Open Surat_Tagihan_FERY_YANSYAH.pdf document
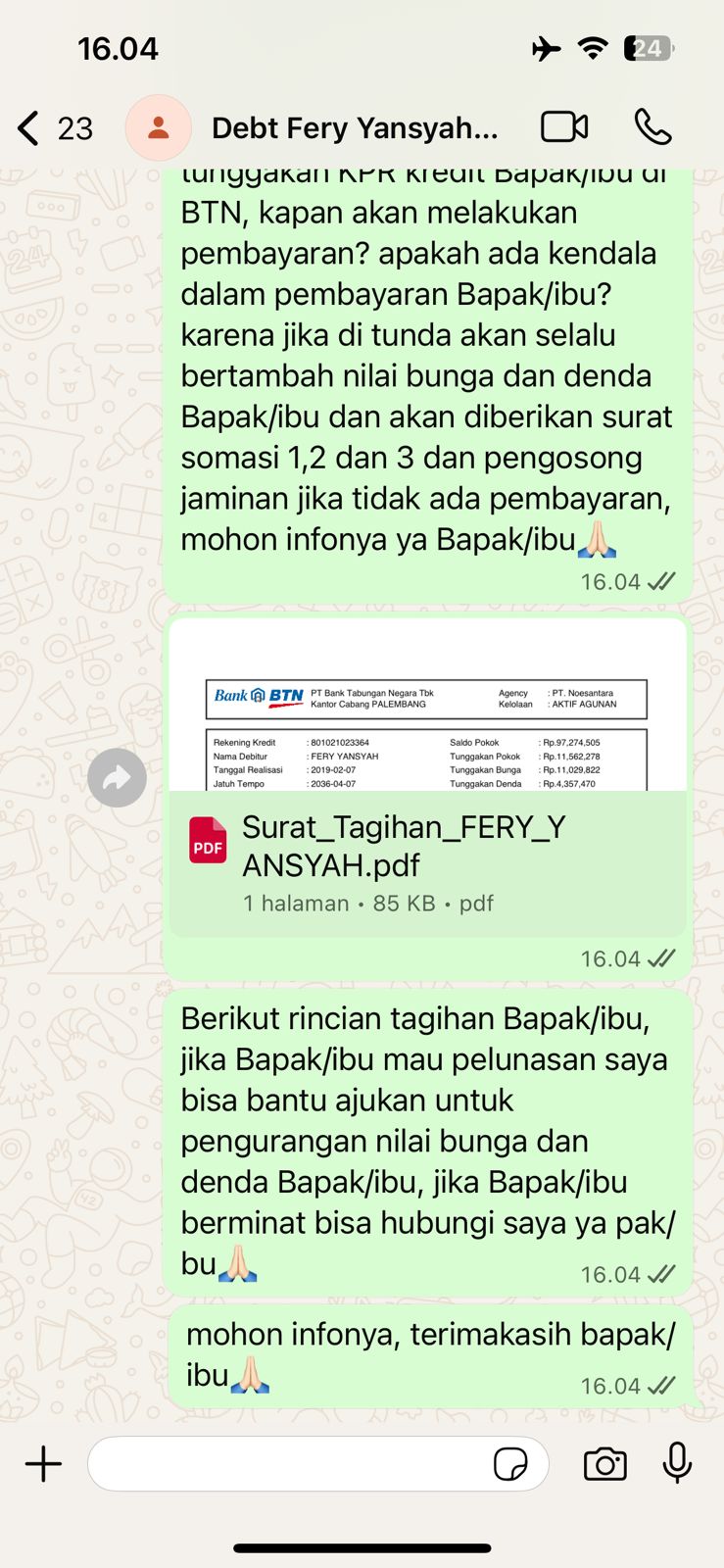The image size is (724, 1568). point(427,846)
